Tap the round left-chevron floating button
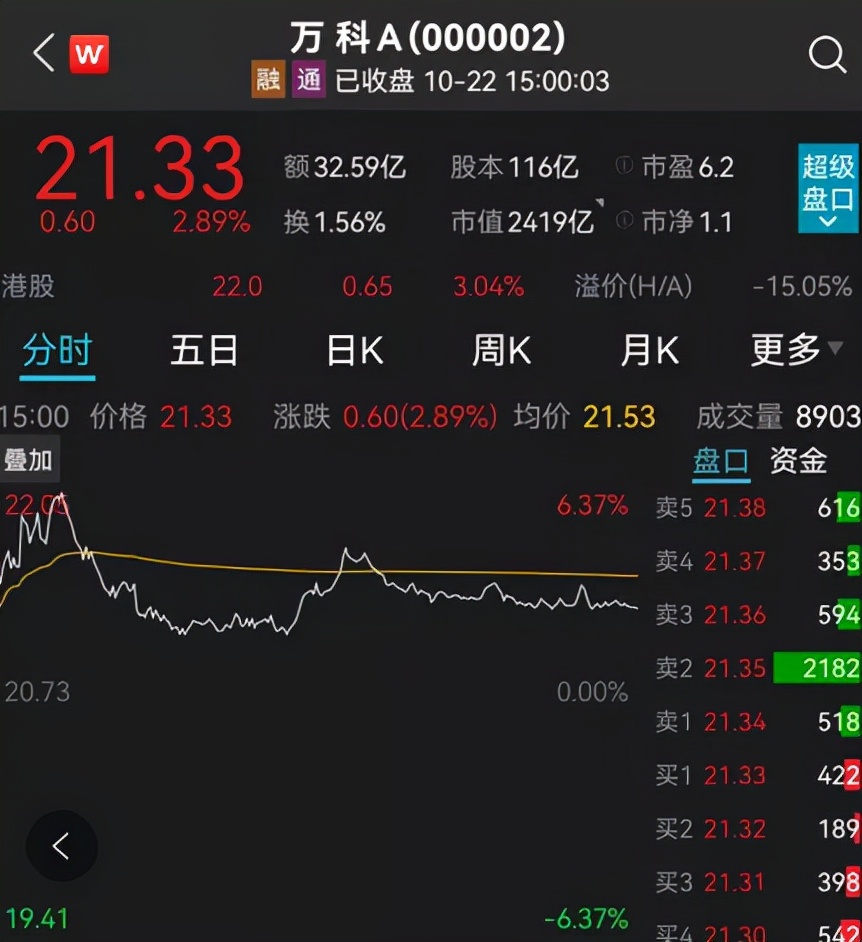This screenshot has height=942, width=862. click(62, 847)
